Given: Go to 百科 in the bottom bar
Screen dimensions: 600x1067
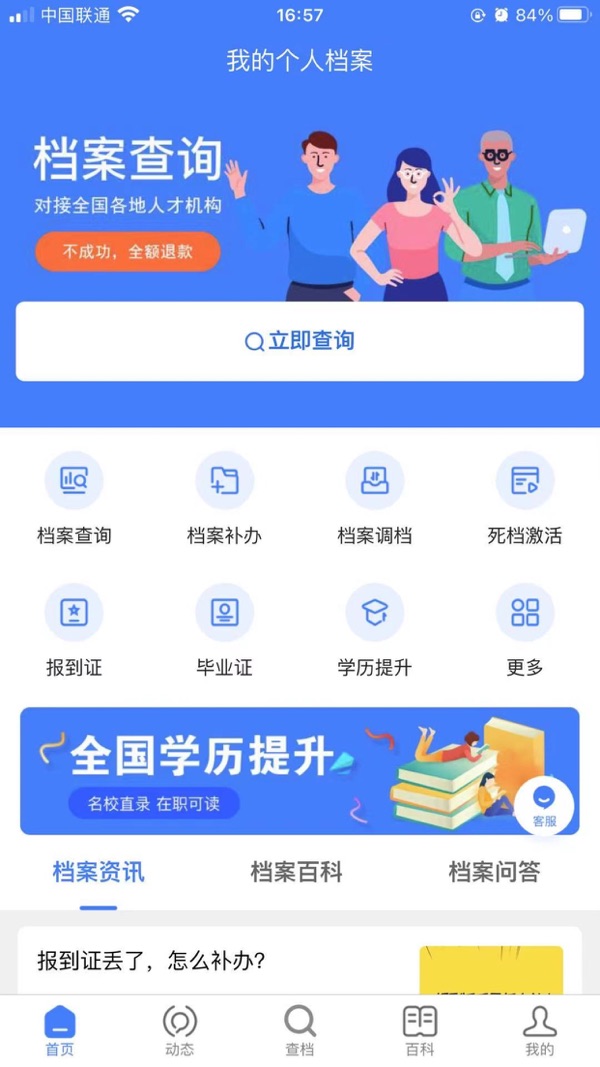Looking at the screenshot, I should click(420, 1031).
